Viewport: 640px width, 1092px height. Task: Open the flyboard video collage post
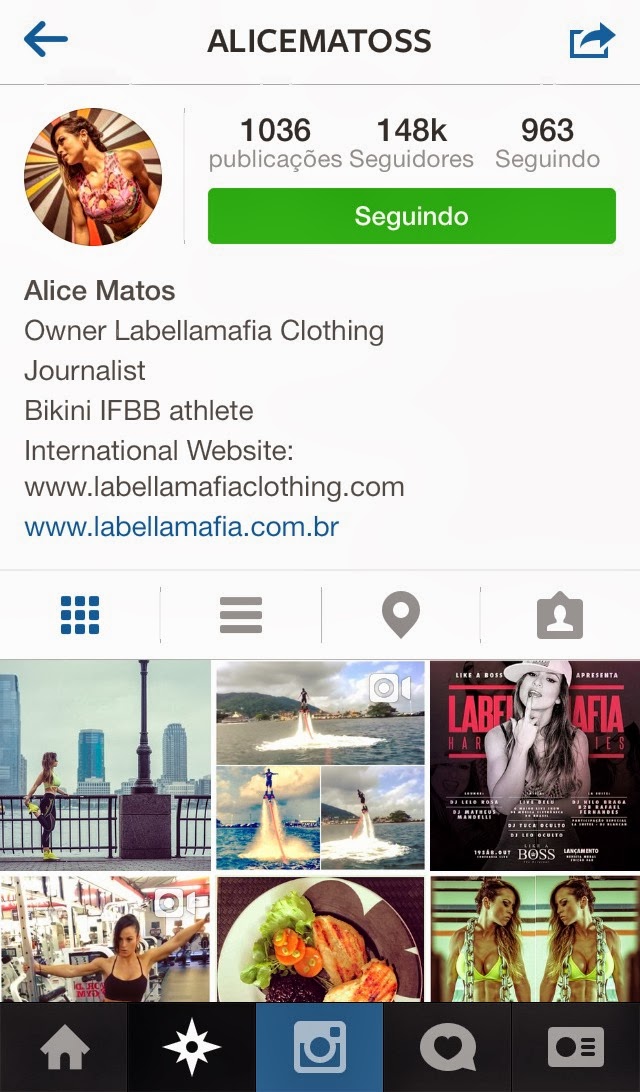click(x=320, y=765)
